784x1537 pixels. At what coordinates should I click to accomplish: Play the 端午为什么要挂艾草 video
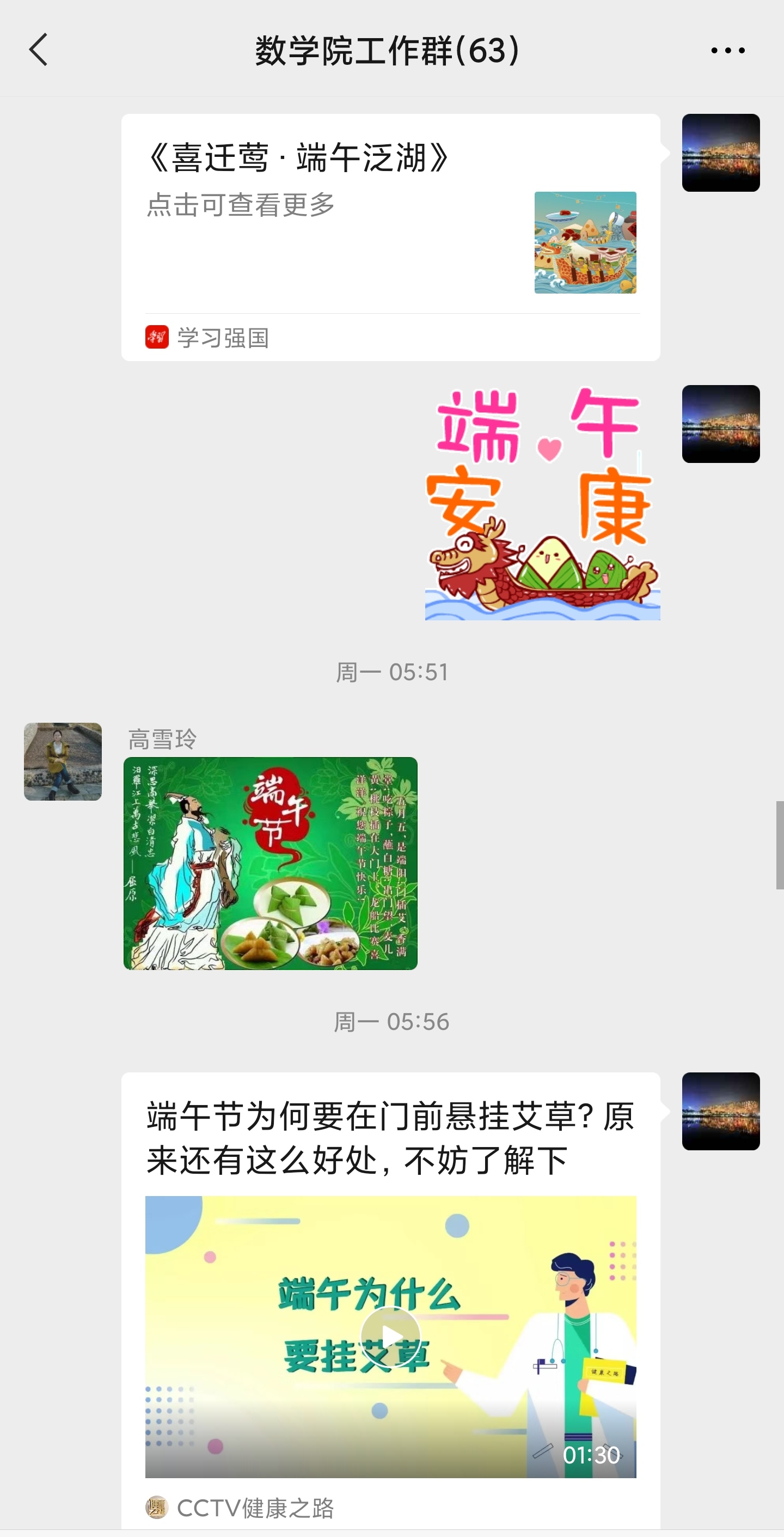pyautogui.click(x=390, y=1337)
